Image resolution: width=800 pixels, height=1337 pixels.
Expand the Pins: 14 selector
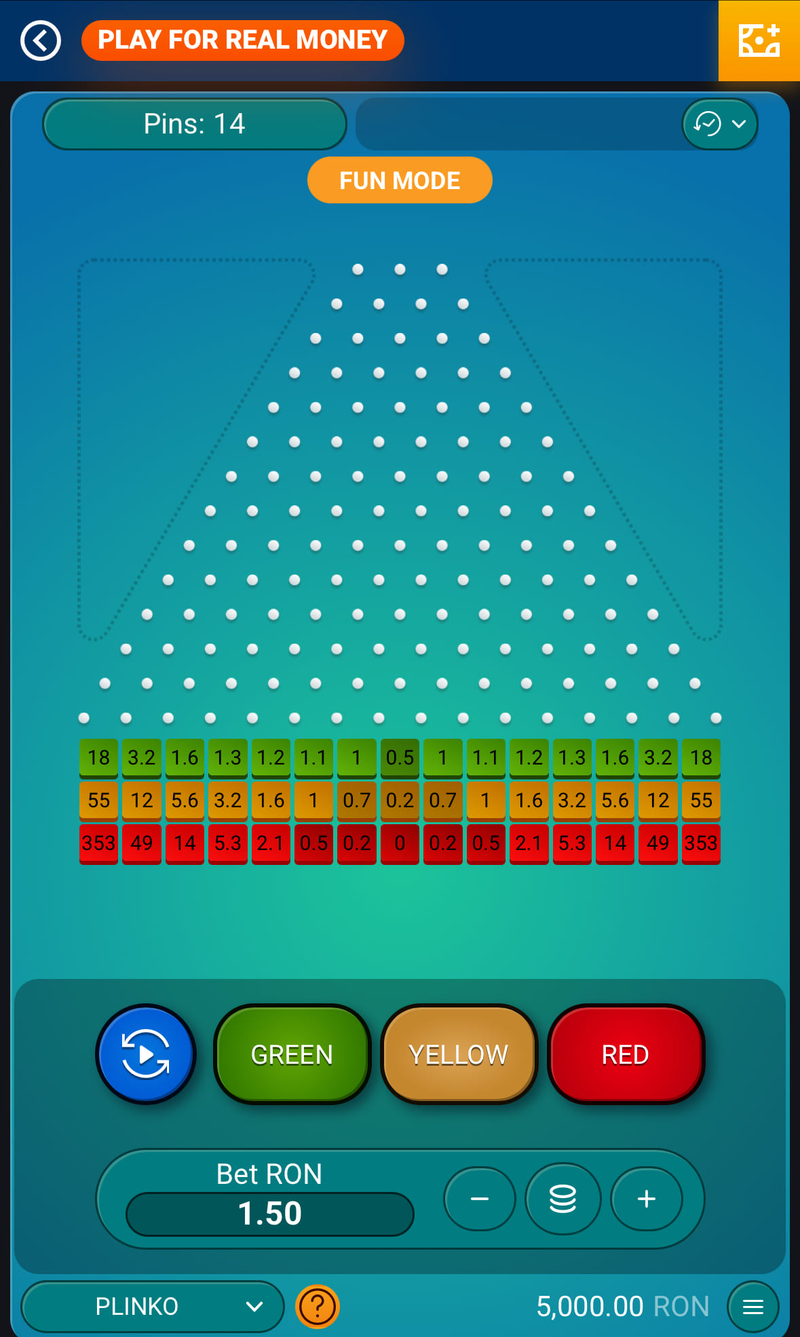point(194,123)
